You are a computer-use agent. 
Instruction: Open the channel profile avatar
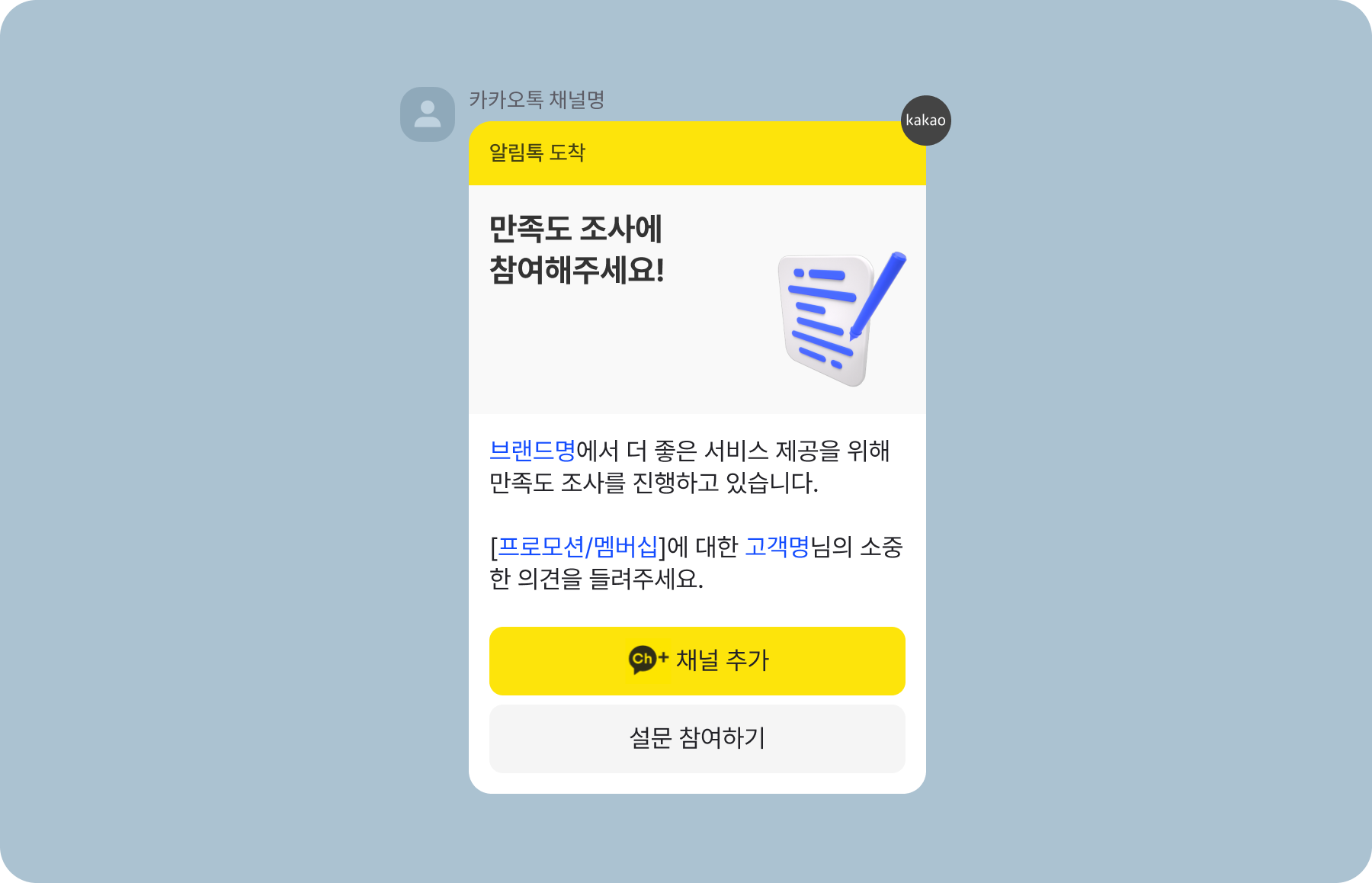(x=428, y=114)
